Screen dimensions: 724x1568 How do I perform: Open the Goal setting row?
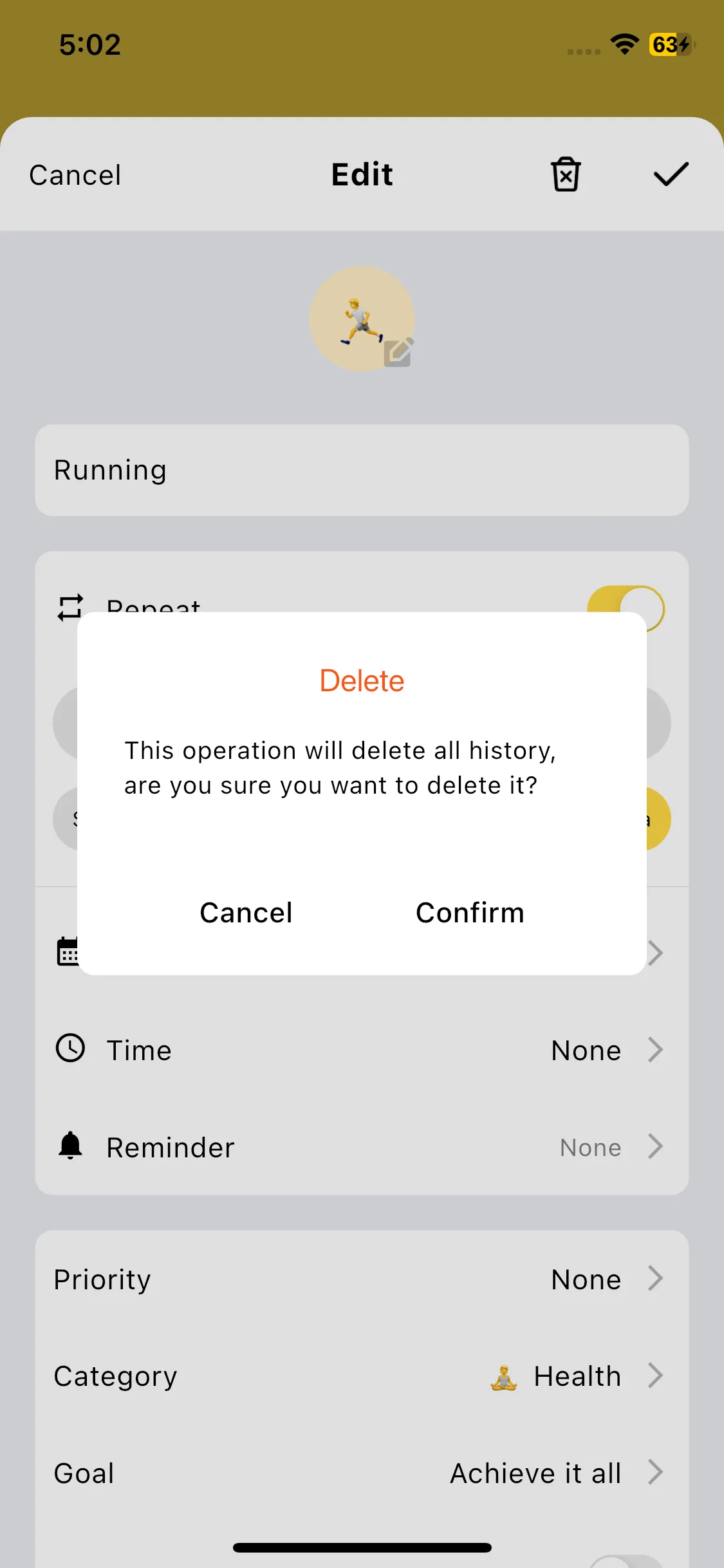[x=362, y=1473]
